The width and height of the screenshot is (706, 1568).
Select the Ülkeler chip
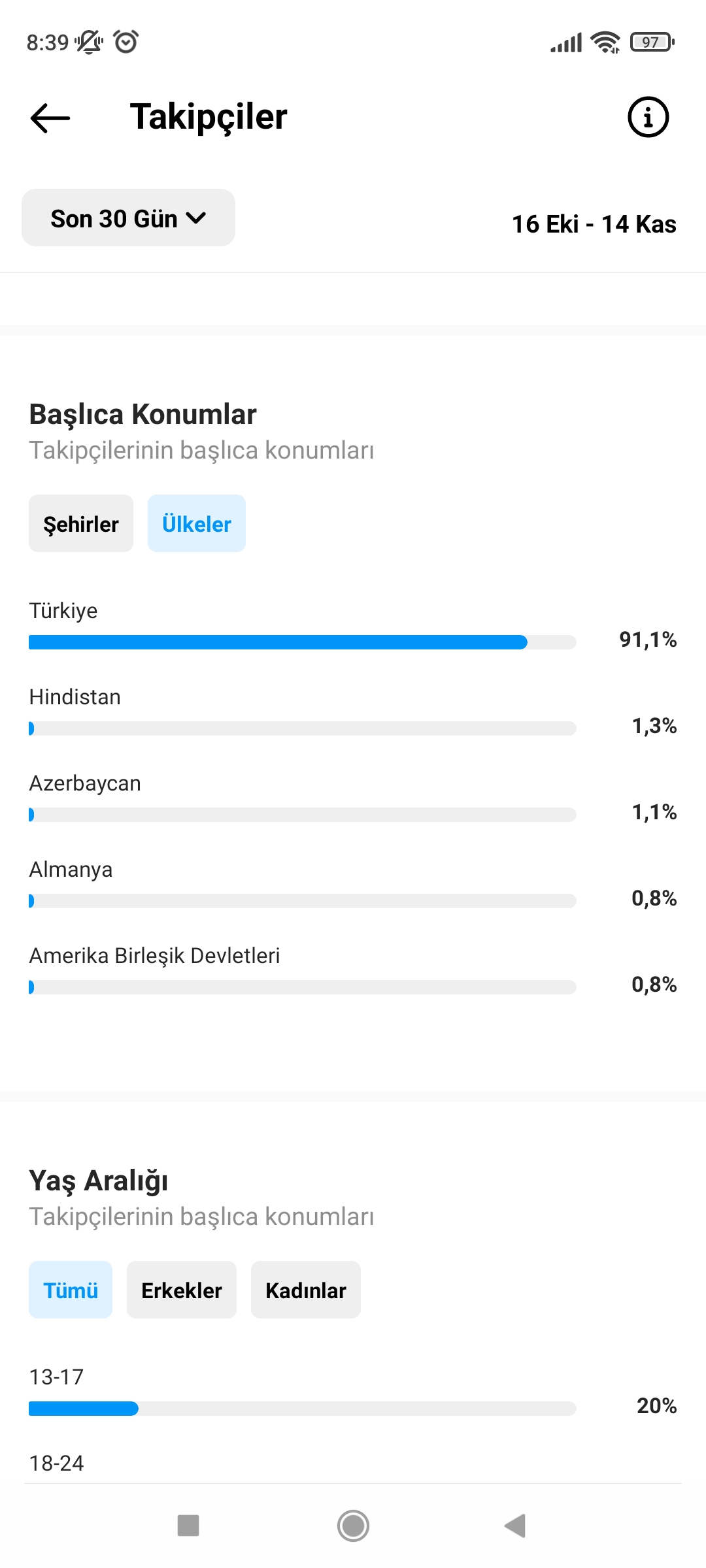pyautogui.click(x=197, y=523)
